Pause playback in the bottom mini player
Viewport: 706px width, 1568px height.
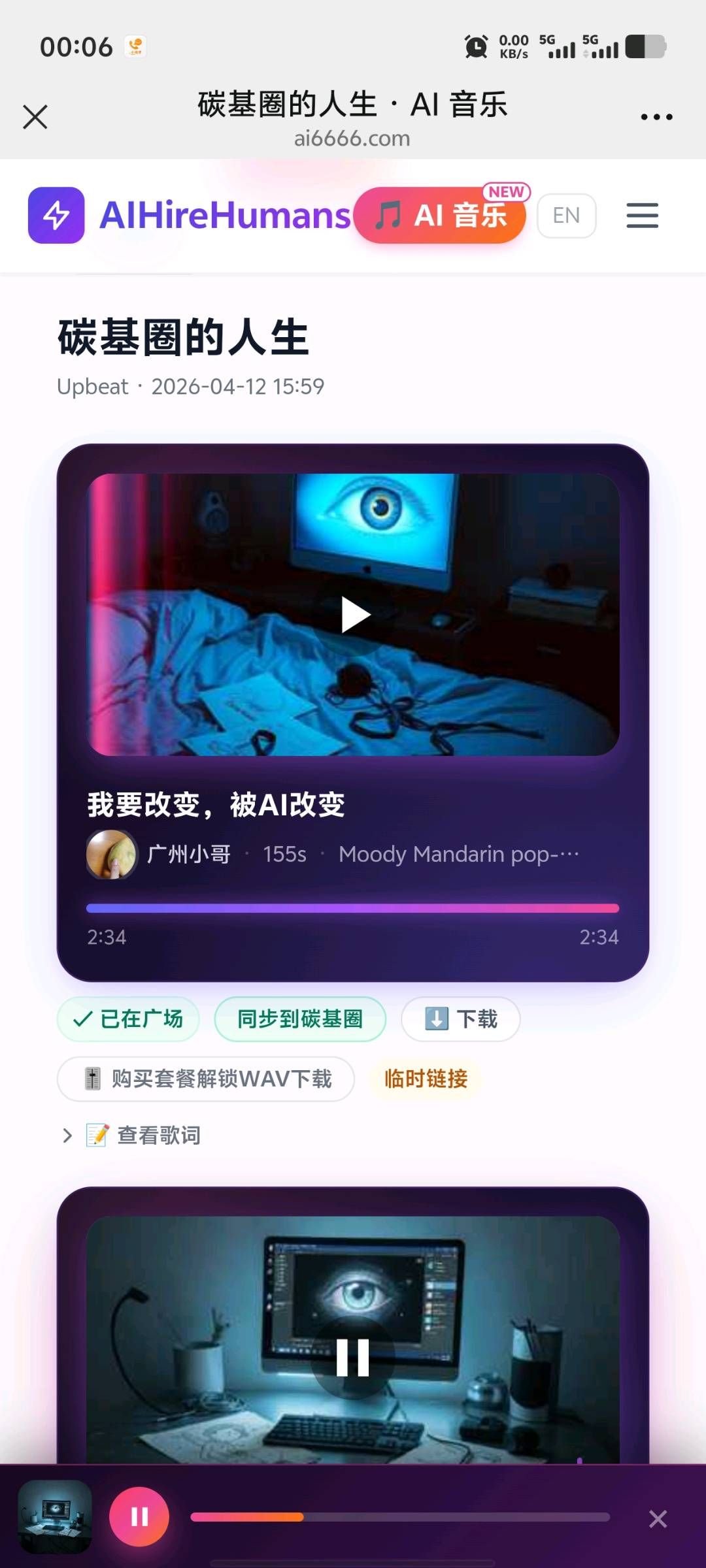point(139,1517)
